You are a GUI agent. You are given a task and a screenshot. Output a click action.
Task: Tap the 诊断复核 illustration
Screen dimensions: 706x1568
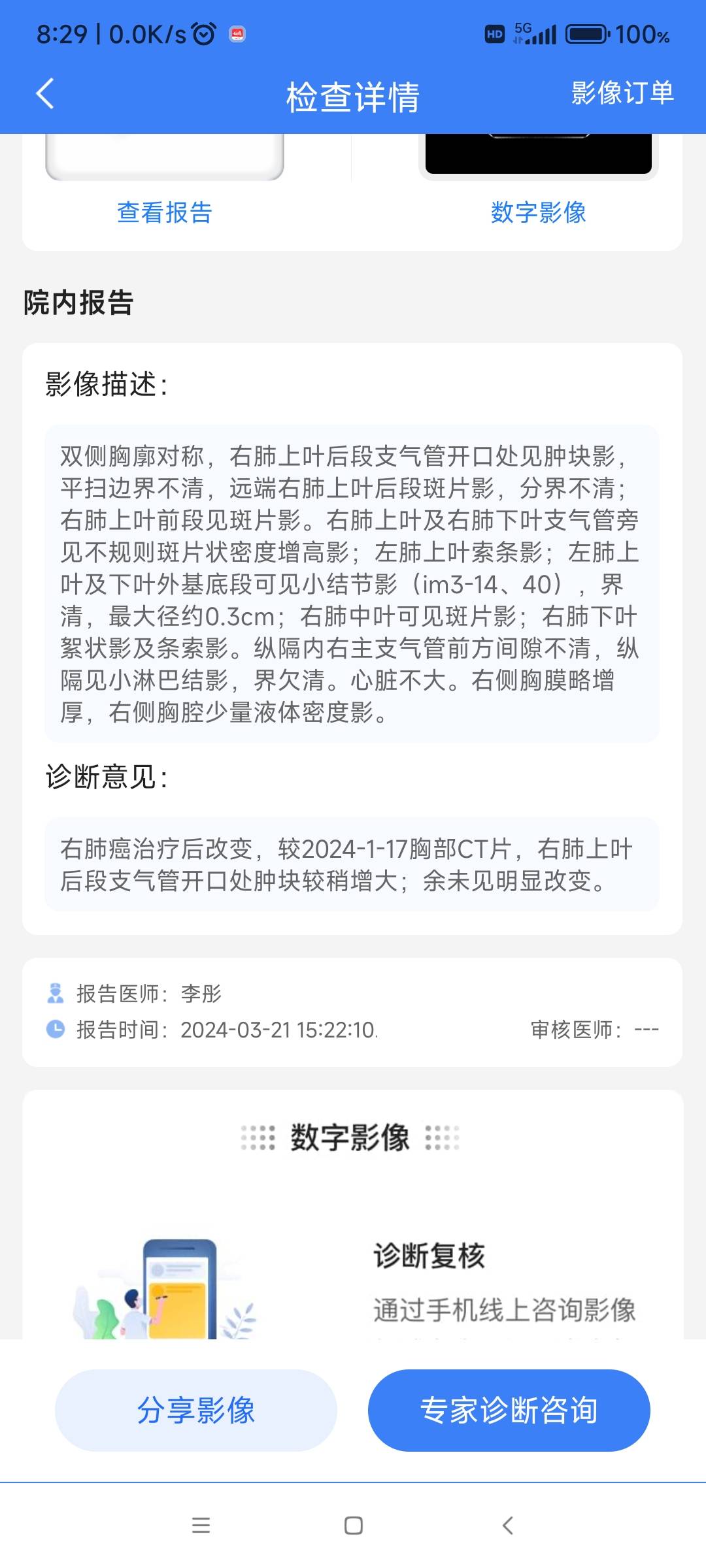point(163,1285)
